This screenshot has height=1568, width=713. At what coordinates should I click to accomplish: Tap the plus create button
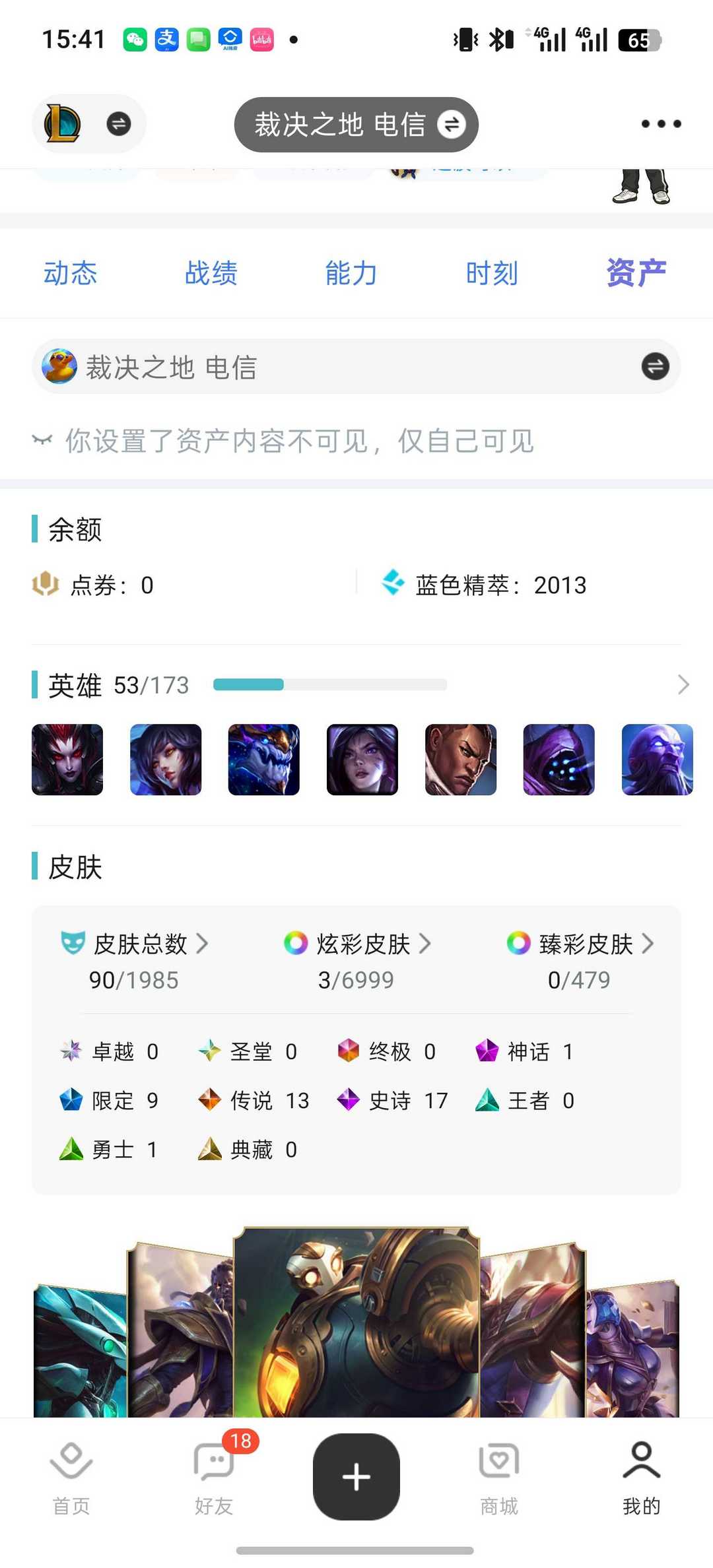[356, 1477]
